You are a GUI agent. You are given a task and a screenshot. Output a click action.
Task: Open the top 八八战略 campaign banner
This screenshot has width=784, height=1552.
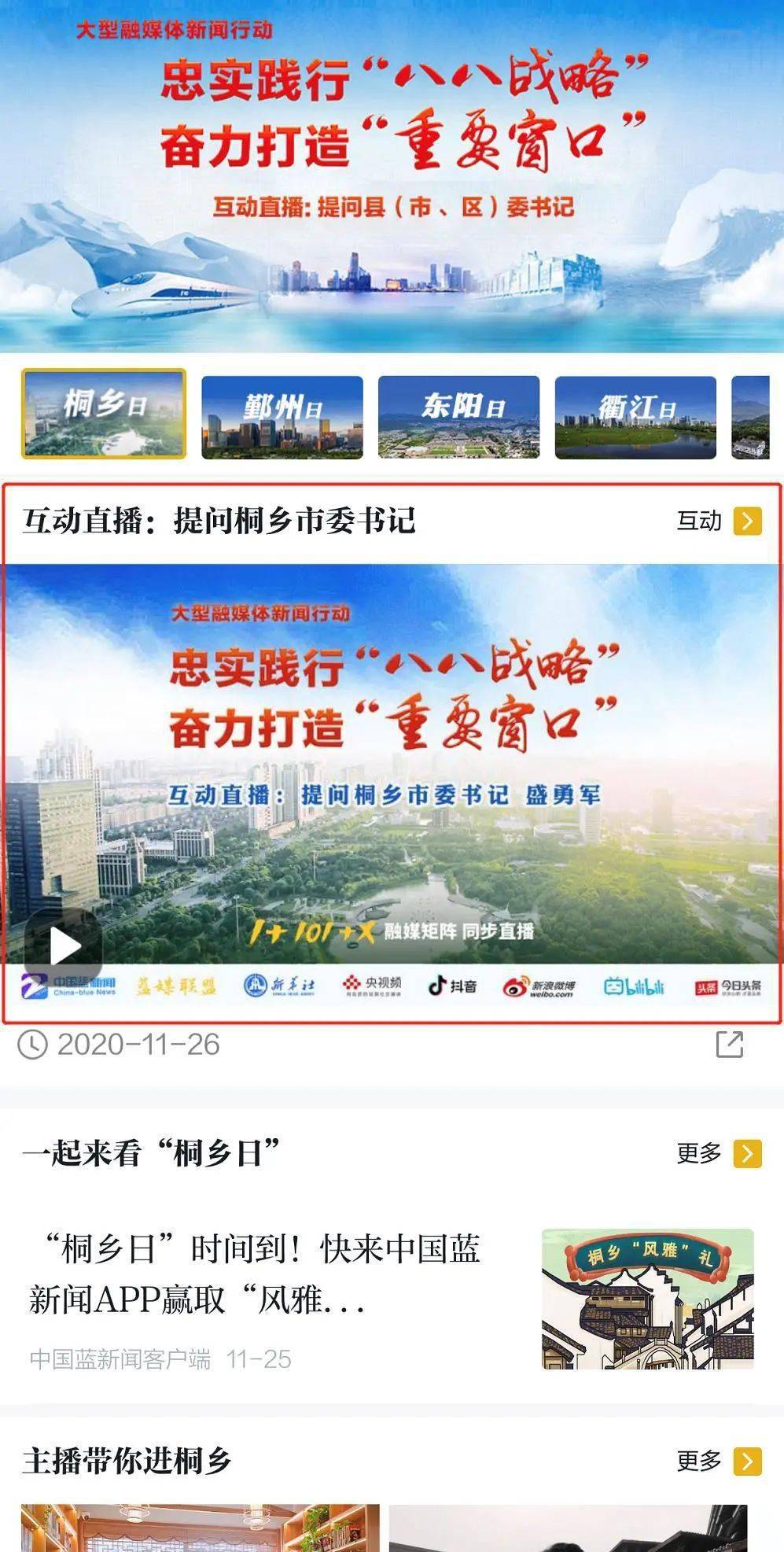pyautogui.click(x=392, y=173)
